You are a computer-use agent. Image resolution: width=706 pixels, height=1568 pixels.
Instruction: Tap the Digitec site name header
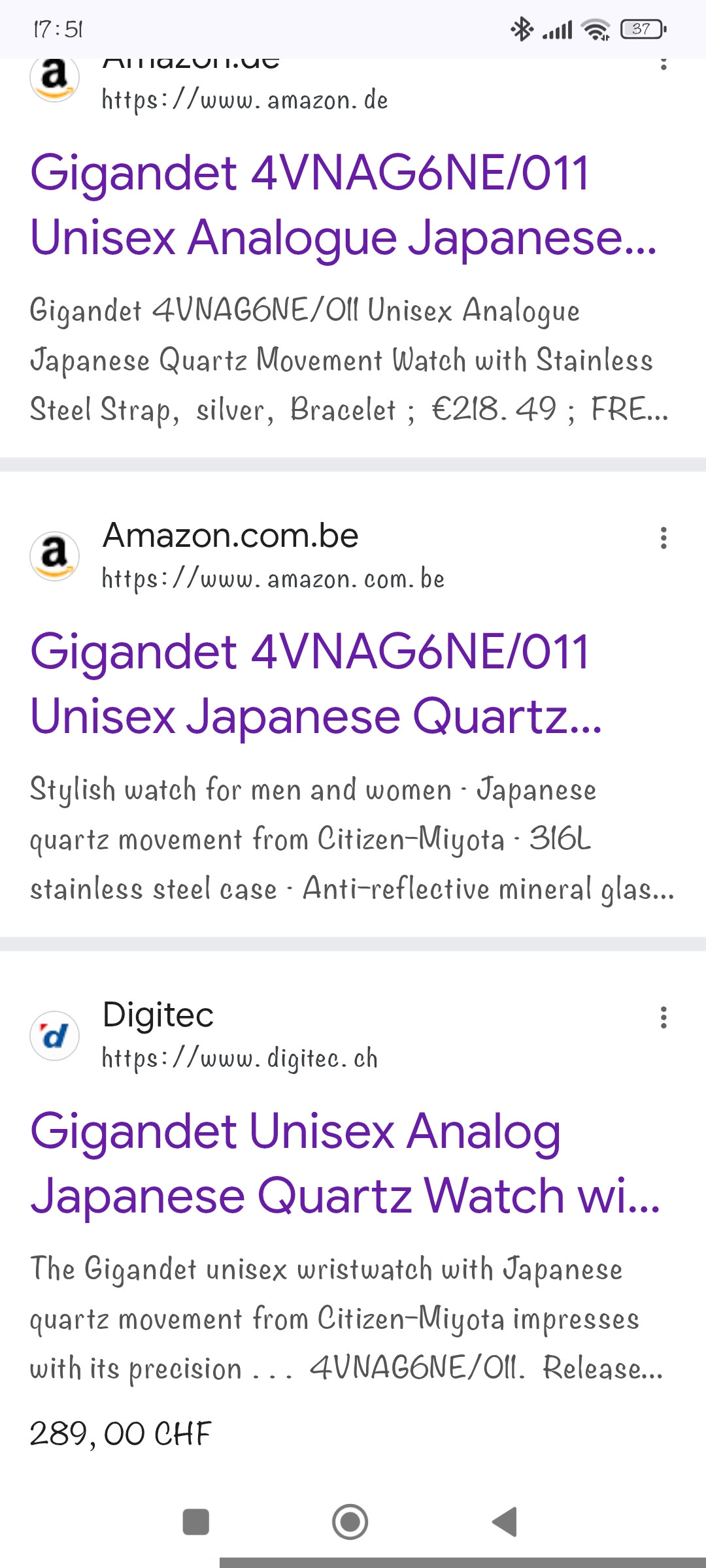point(158,1015)
